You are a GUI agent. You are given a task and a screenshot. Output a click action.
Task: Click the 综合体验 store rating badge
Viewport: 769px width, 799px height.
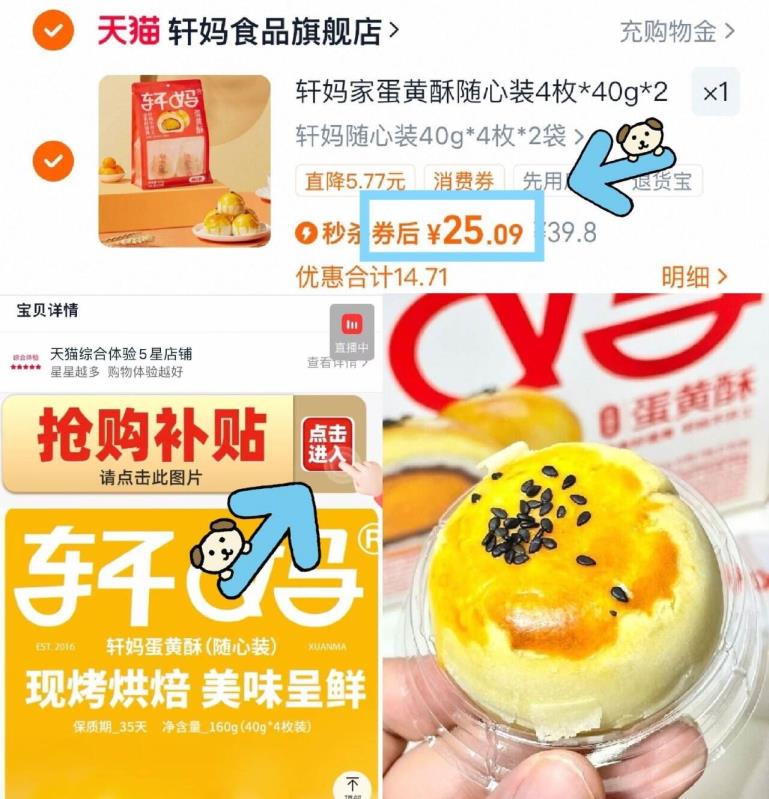26,358
